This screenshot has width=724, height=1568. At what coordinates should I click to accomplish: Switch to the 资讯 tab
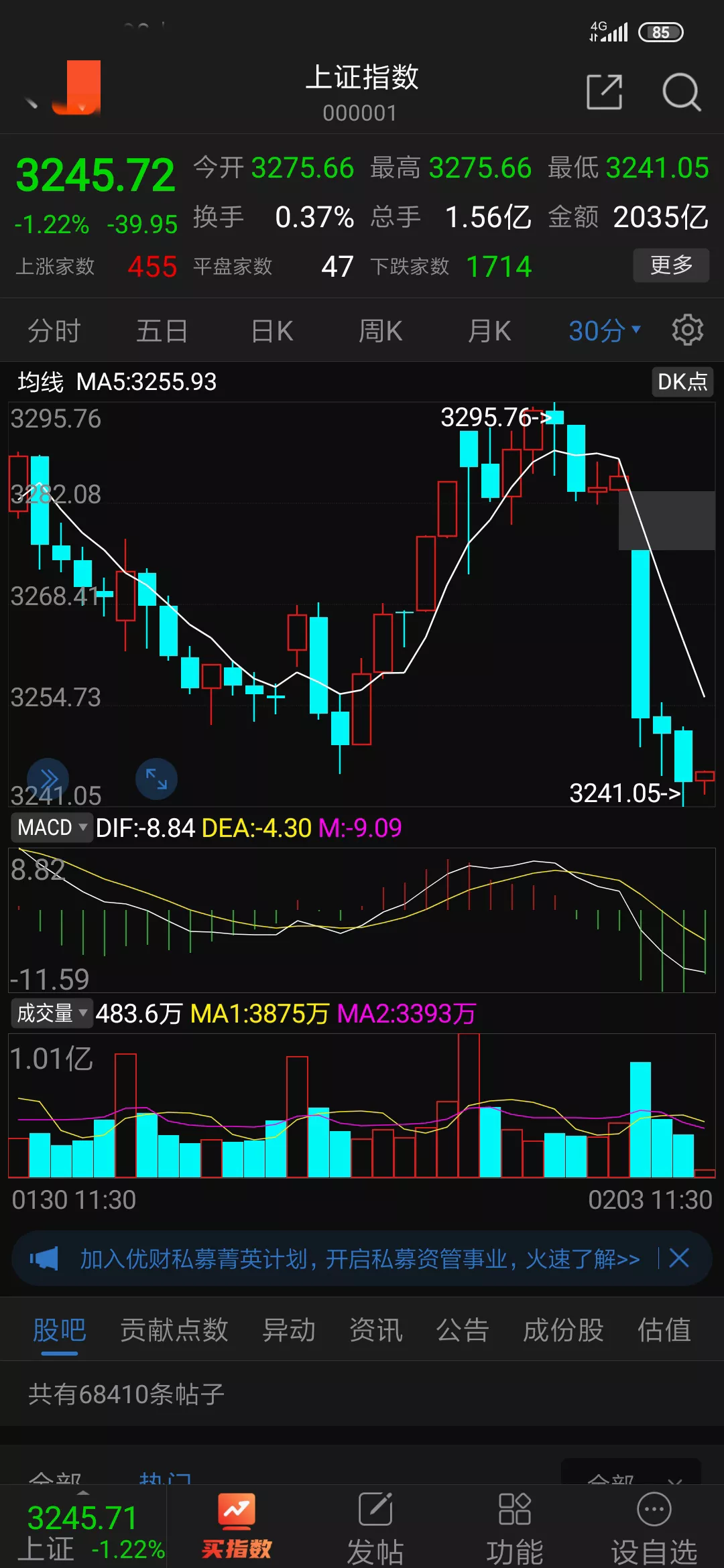(376, 1330)
